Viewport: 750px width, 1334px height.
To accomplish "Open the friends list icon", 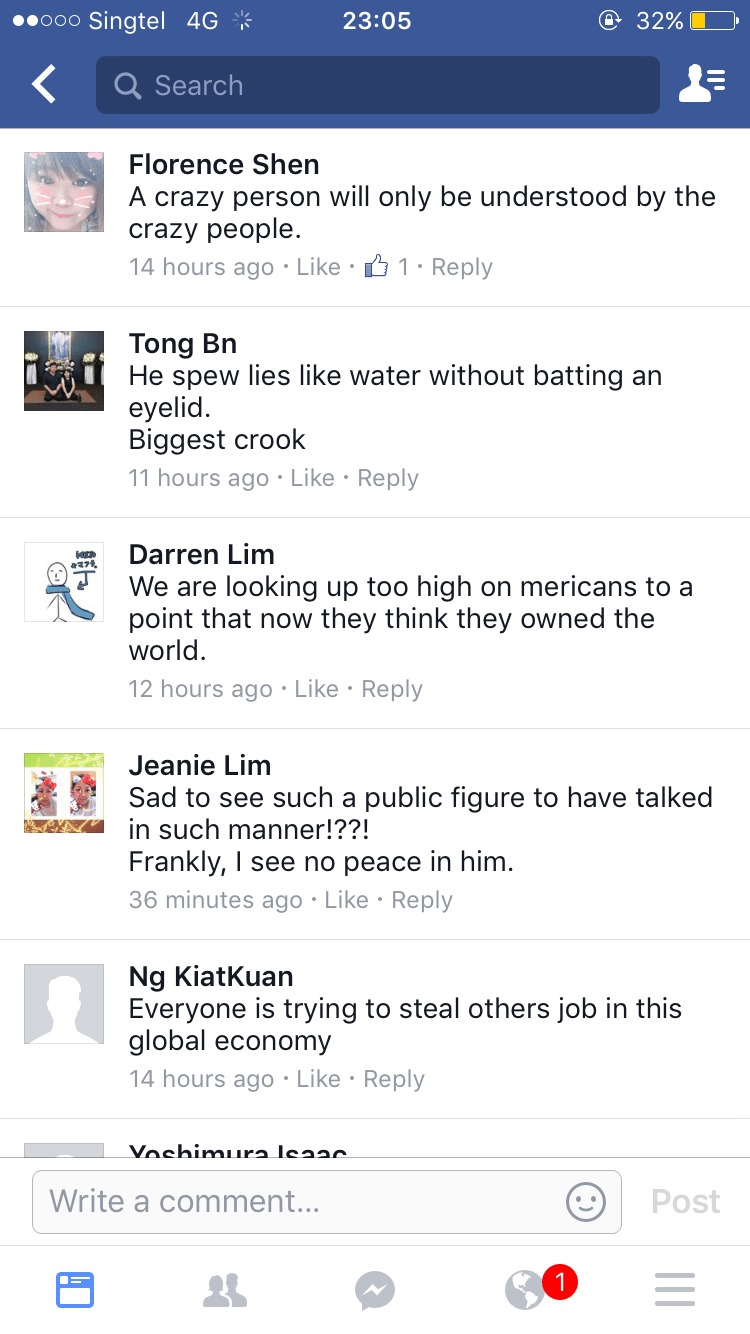I will point(701,86).
